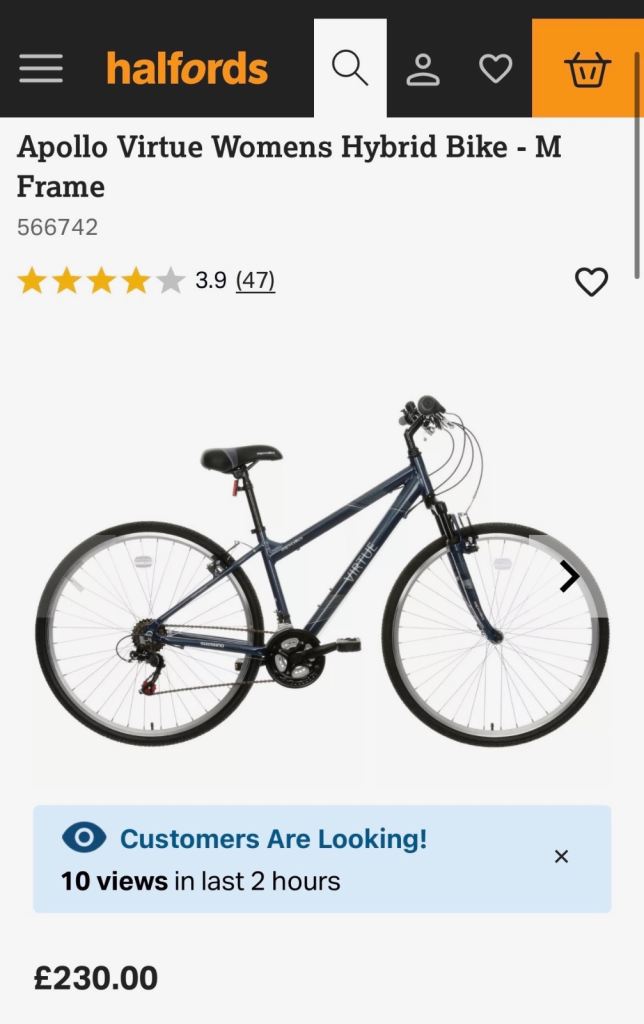Open the shopping basket
This screenshot has height=1024, width=644.
point(587,69)
